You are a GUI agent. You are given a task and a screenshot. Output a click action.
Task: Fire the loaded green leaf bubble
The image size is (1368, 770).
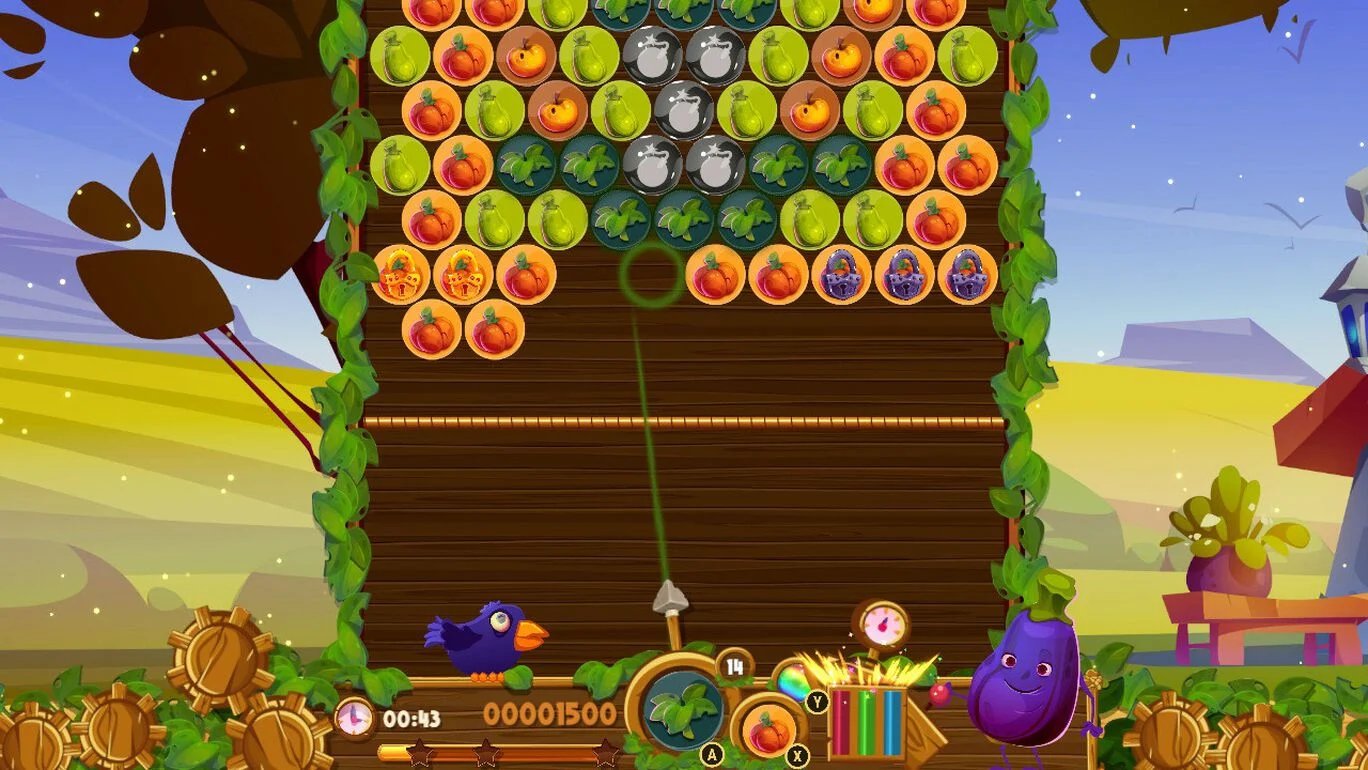click(x=683, y=709)
